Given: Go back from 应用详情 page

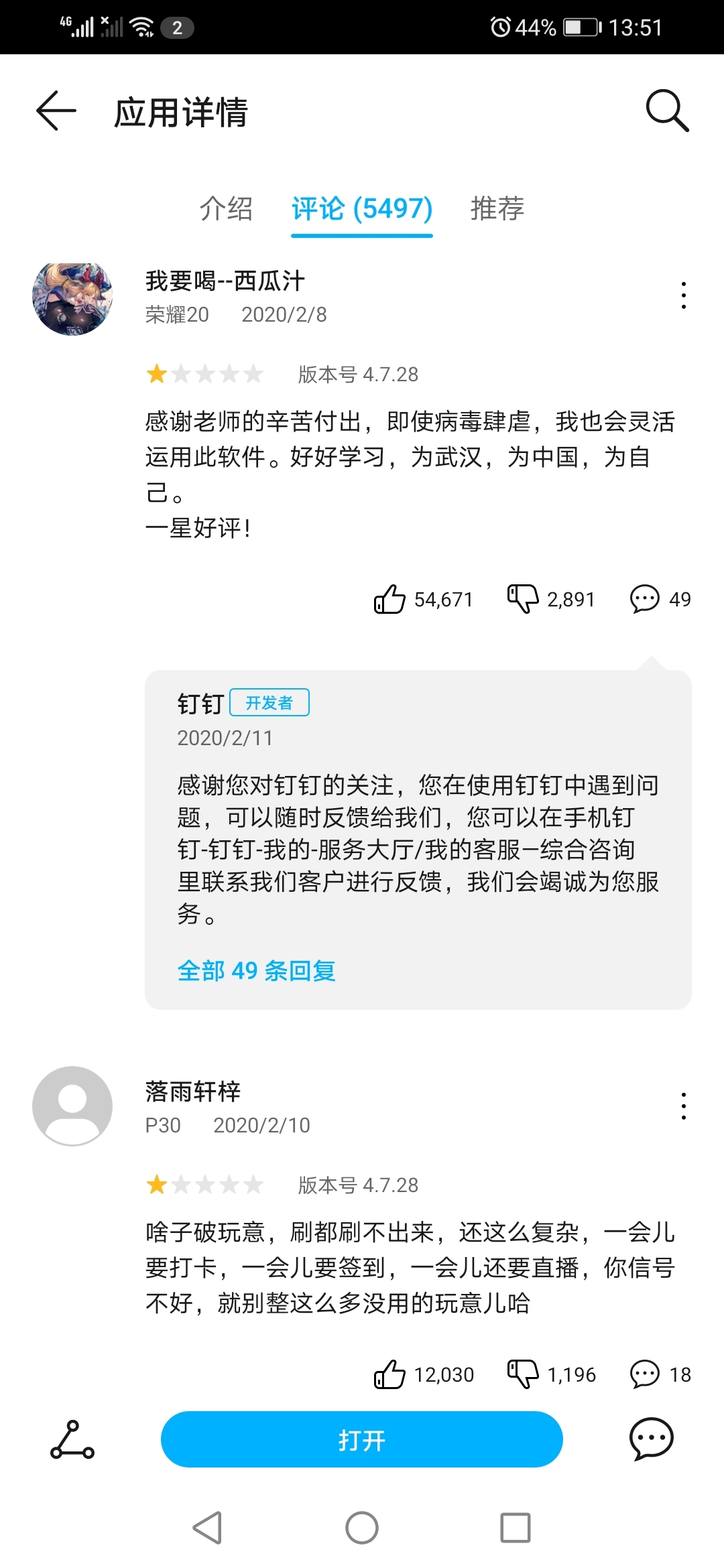Looking at the screenshot, I should [x=56, y=111].
